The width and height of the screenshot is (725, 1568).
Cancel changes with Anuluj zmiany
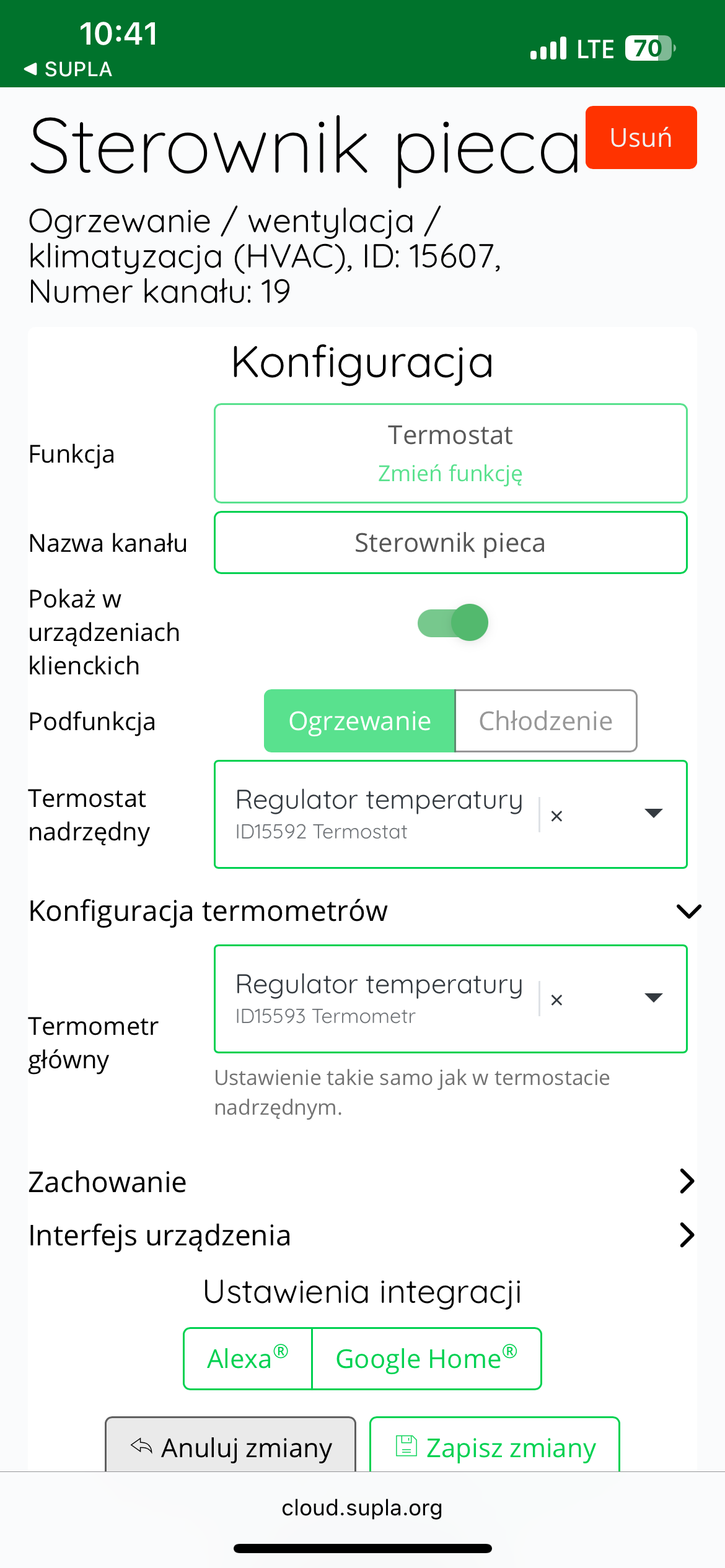[231, 1447]
